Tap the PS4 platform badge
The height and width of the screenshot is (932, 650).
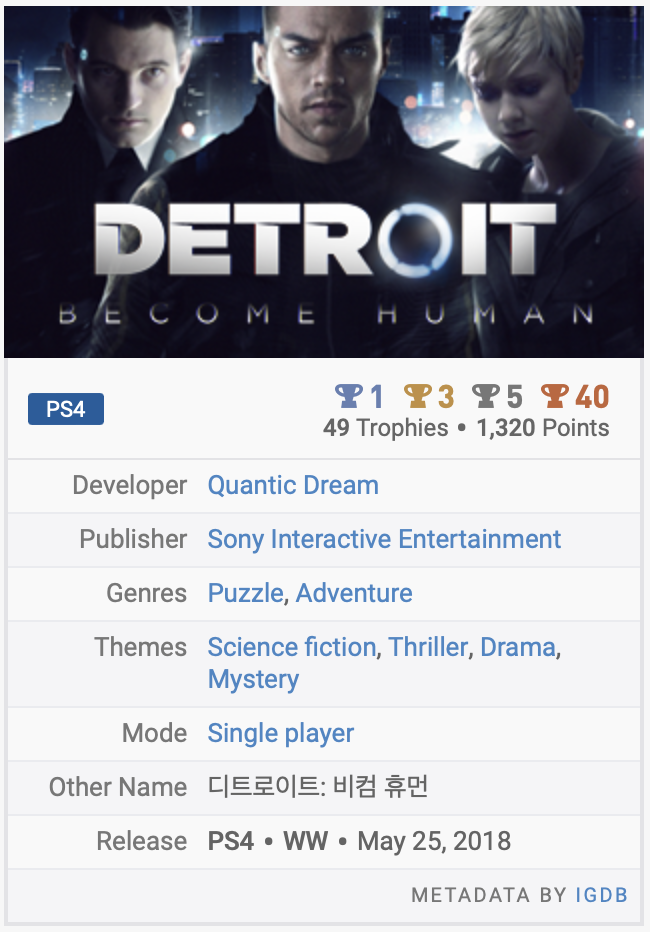pos(66,410)
